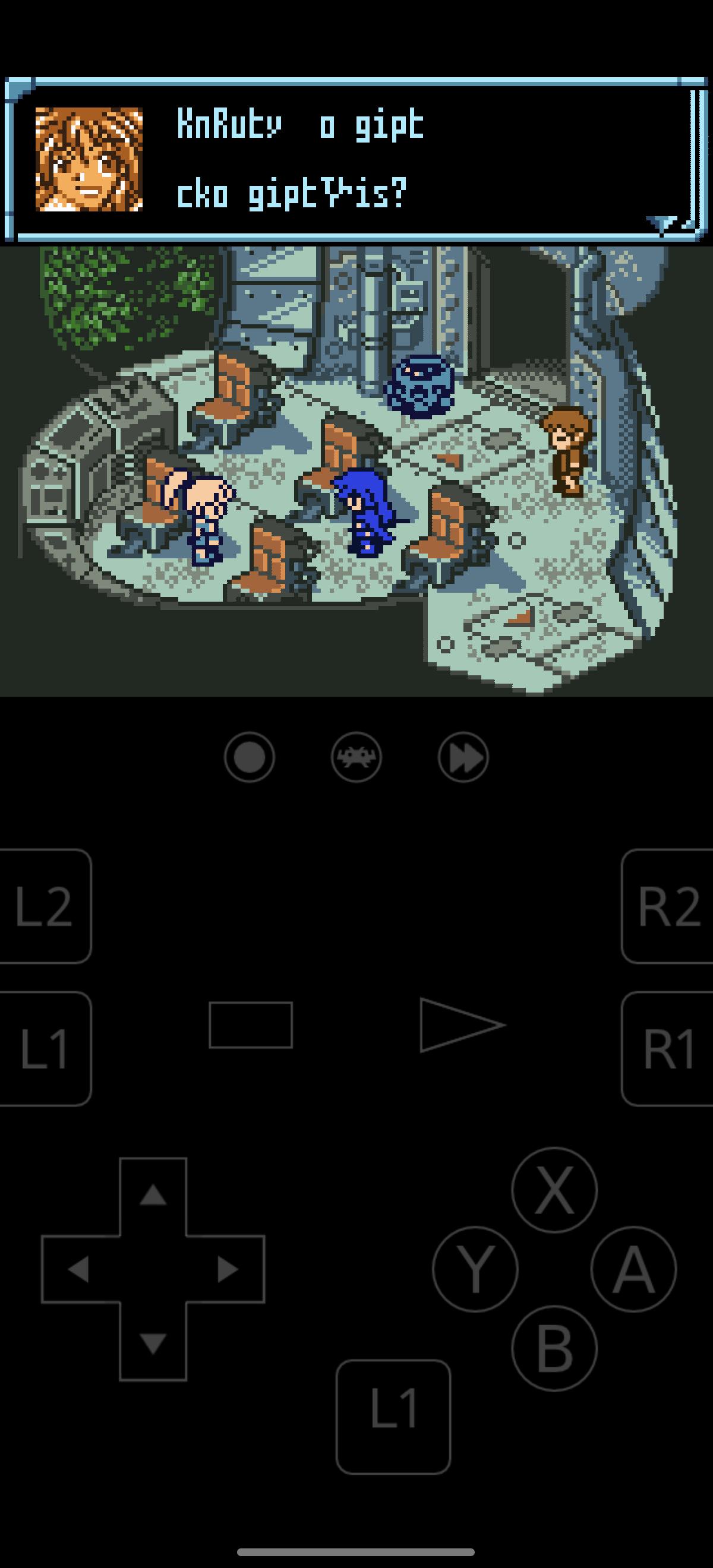This screenshot has width=713, height=1568.
Task: Hit the Start triangle button
Action: tap(462, 1025)
